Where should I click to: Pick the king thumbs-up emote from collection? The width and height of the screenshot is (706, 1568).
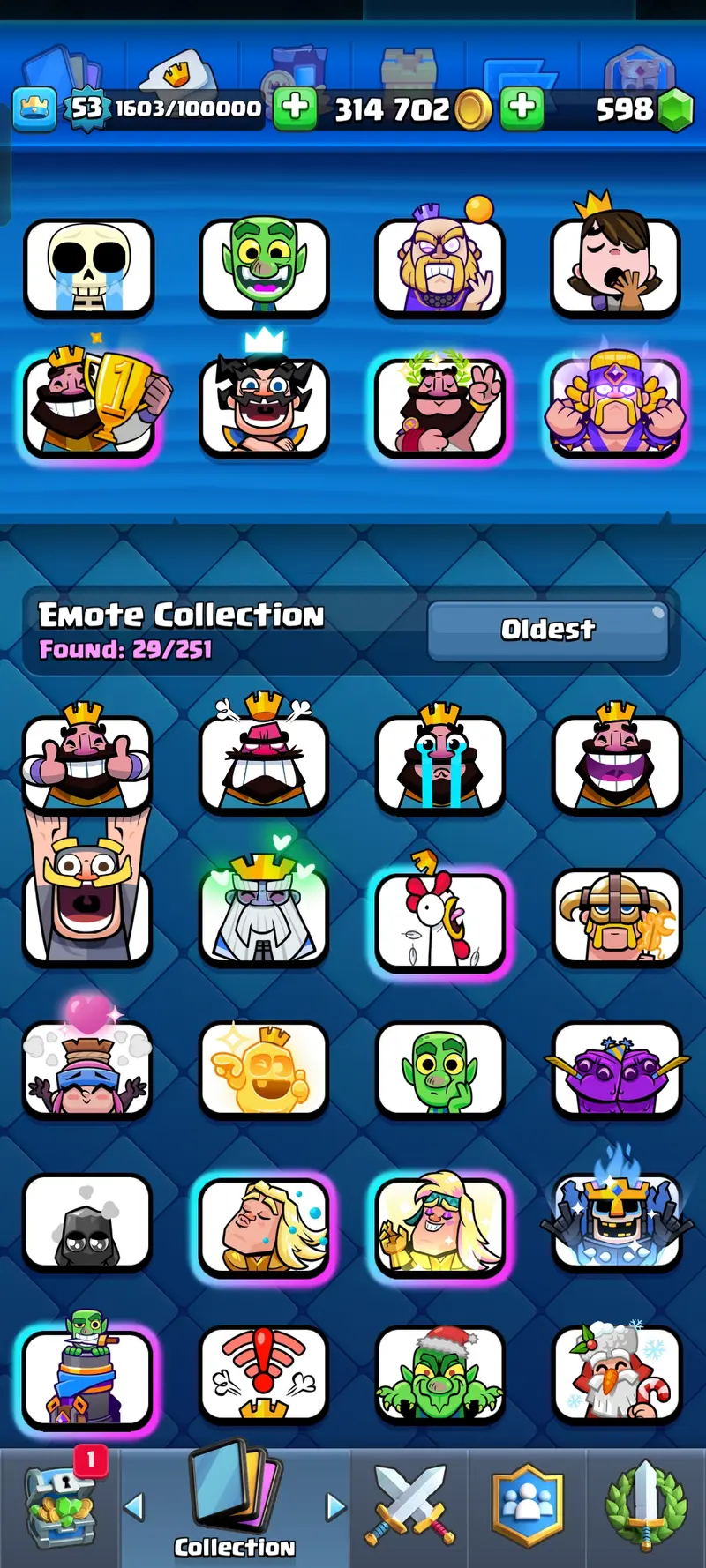[86, 762]
